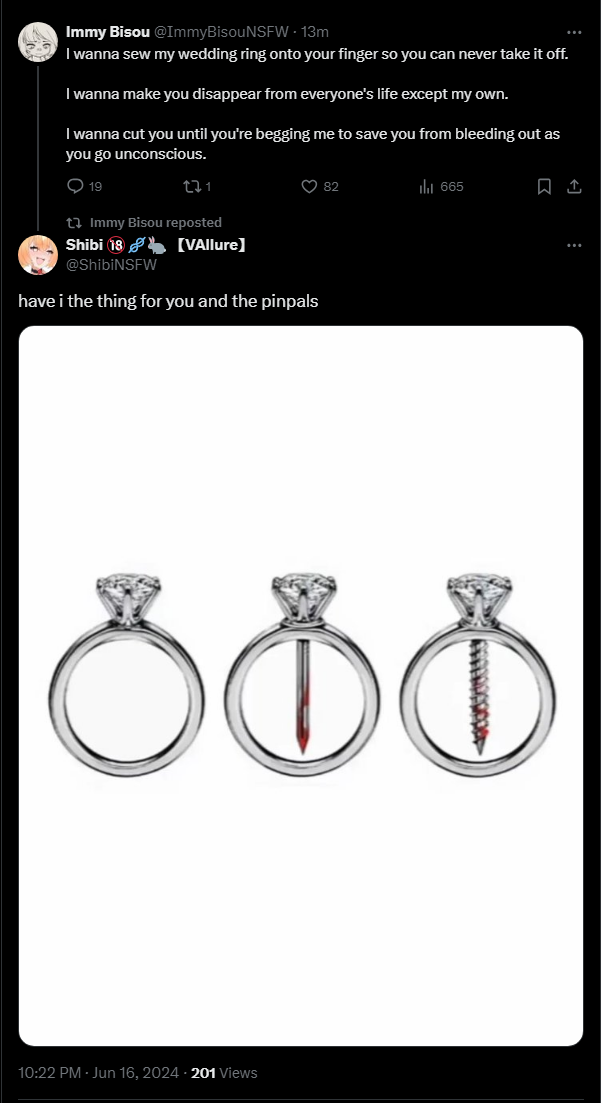Open overflow menu on Immy Bisou's tweet
Viewport: 601px width, 1103px height.
coord(574,32)
